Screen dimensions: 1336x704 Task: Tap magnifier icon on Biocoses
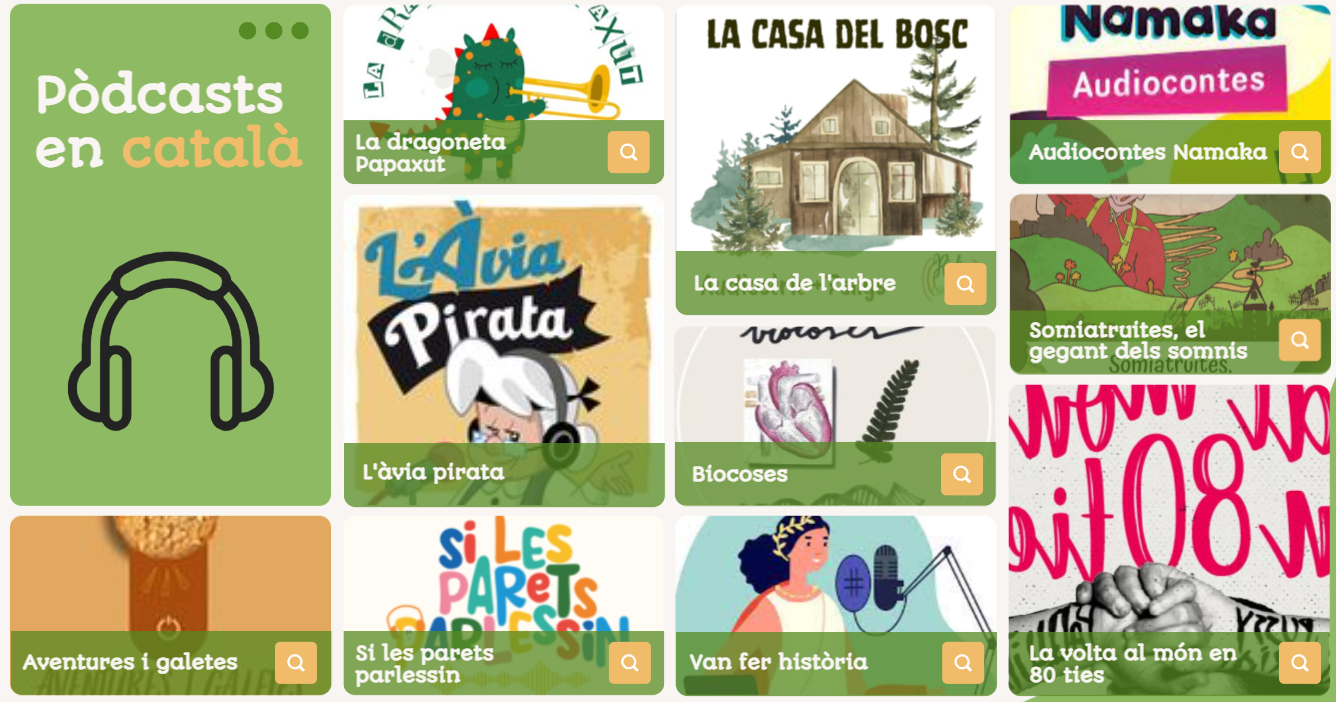coord(962,474)
